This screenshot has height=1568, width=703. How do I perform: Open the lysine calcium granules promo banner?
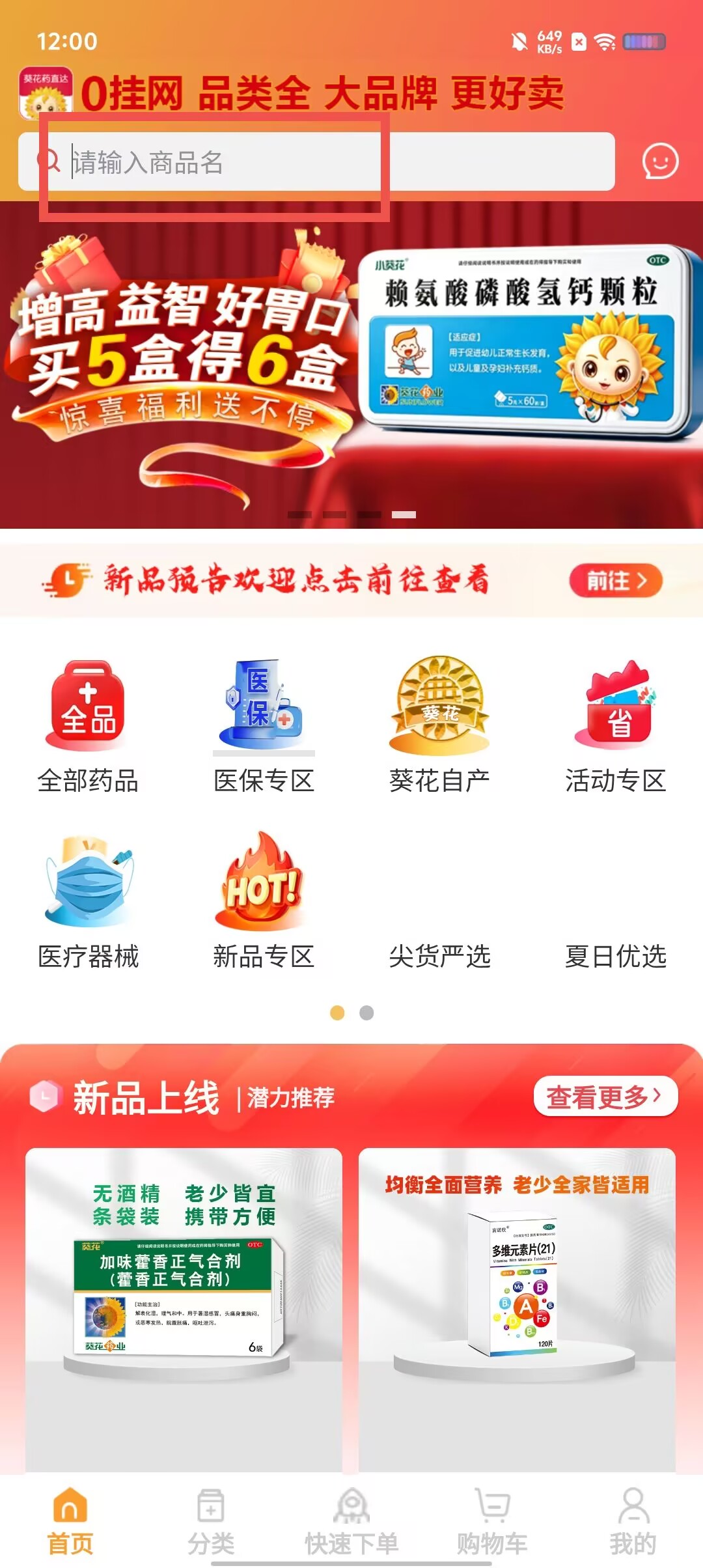point(351,365)
